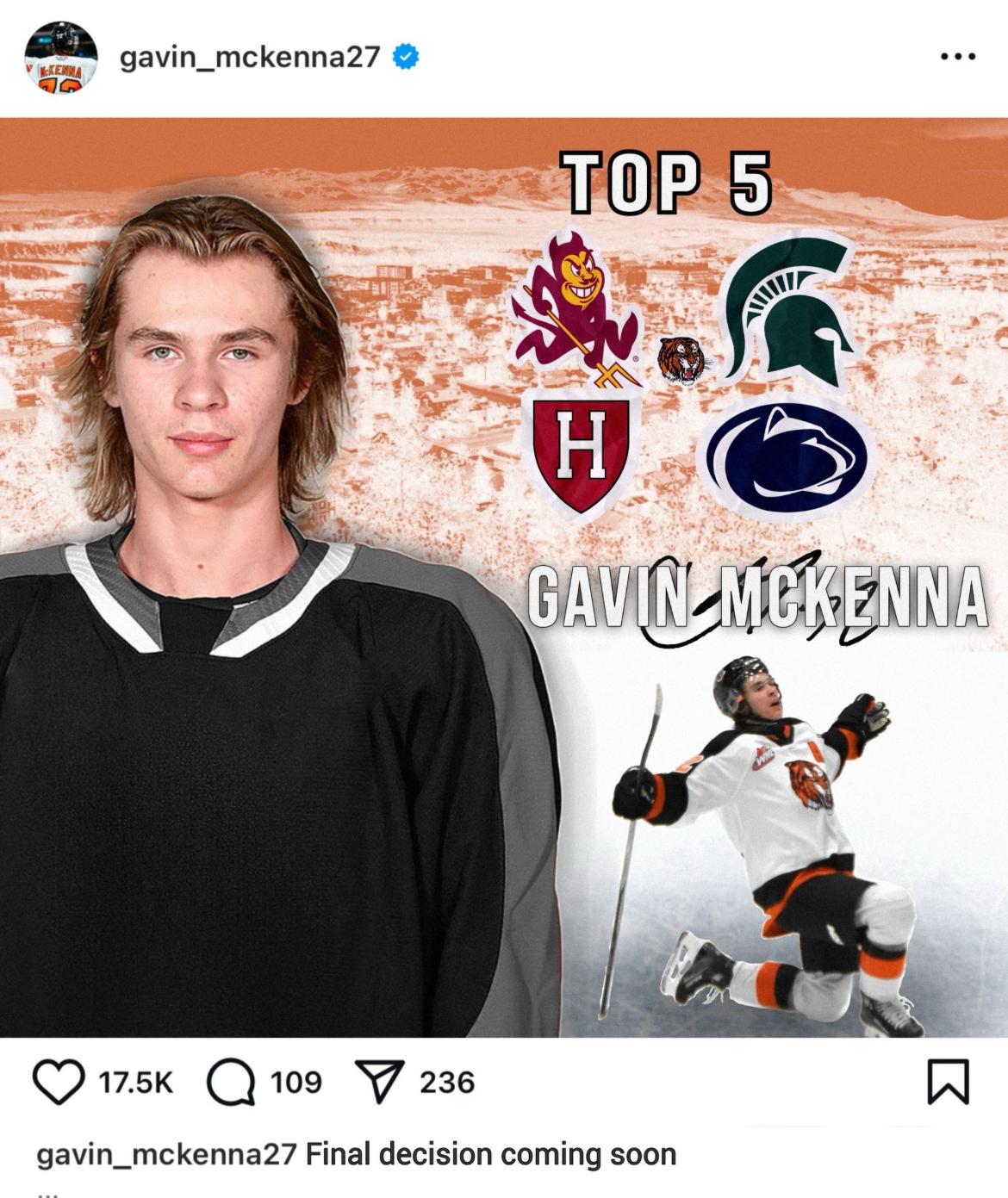Open the Top 5 post image
The height and width of the screenshot is (1198, 1008).
pyautogui.click(x=504, y=577)
